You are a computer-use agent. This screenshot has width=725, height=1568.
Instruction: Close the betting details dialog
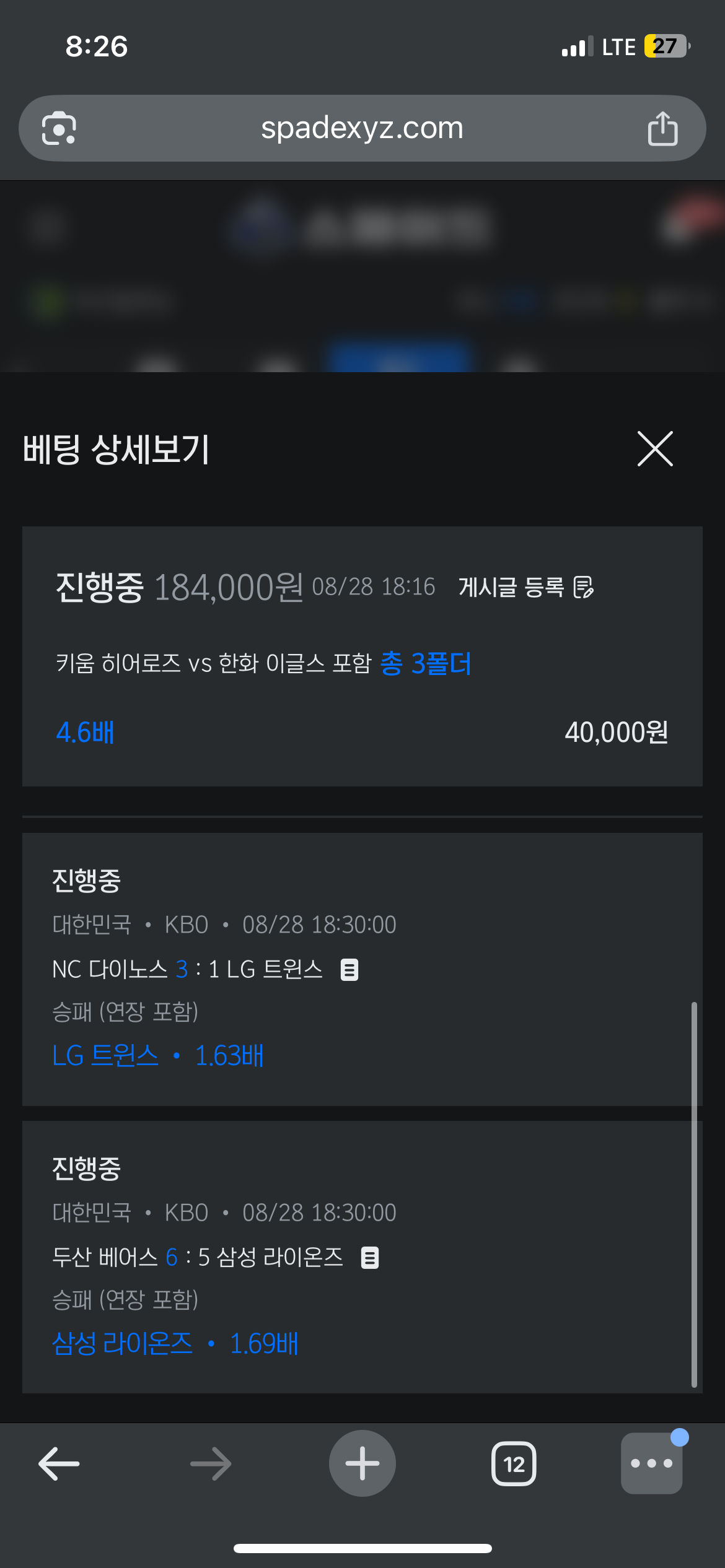(x=655, y=449)
